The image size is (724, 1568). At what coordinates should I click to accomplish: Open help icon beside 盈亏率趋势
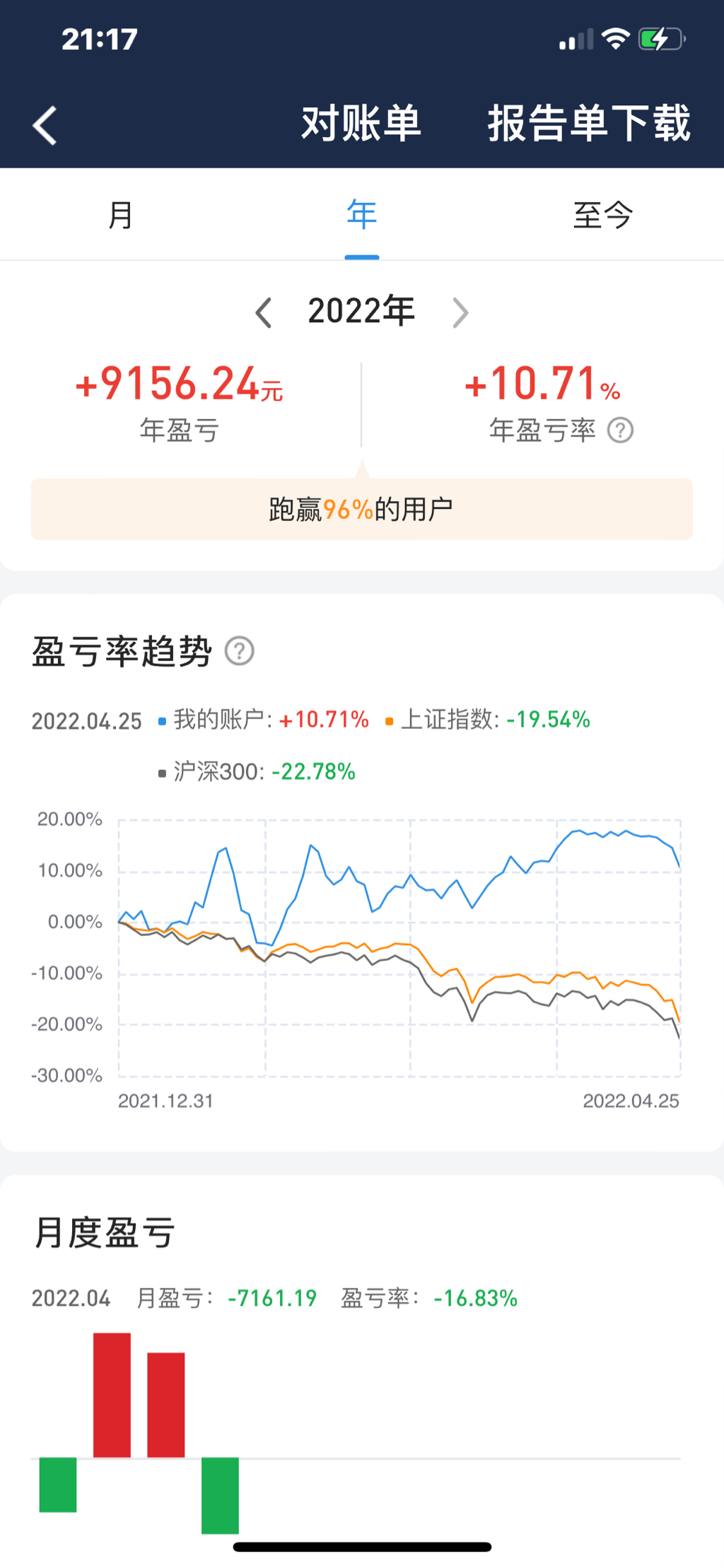tap(239, 651)
